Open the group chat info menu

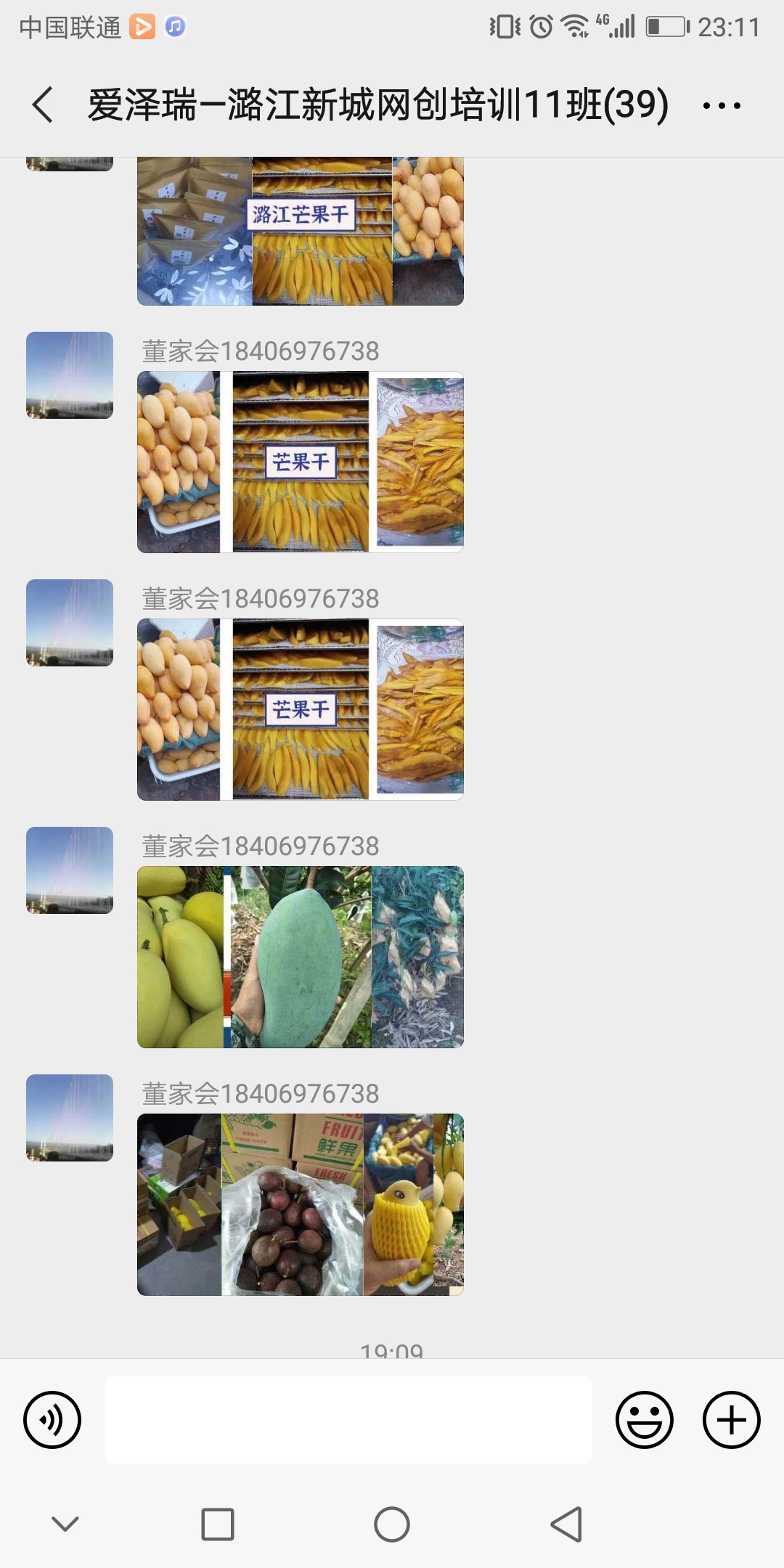(x=722, y=106)
